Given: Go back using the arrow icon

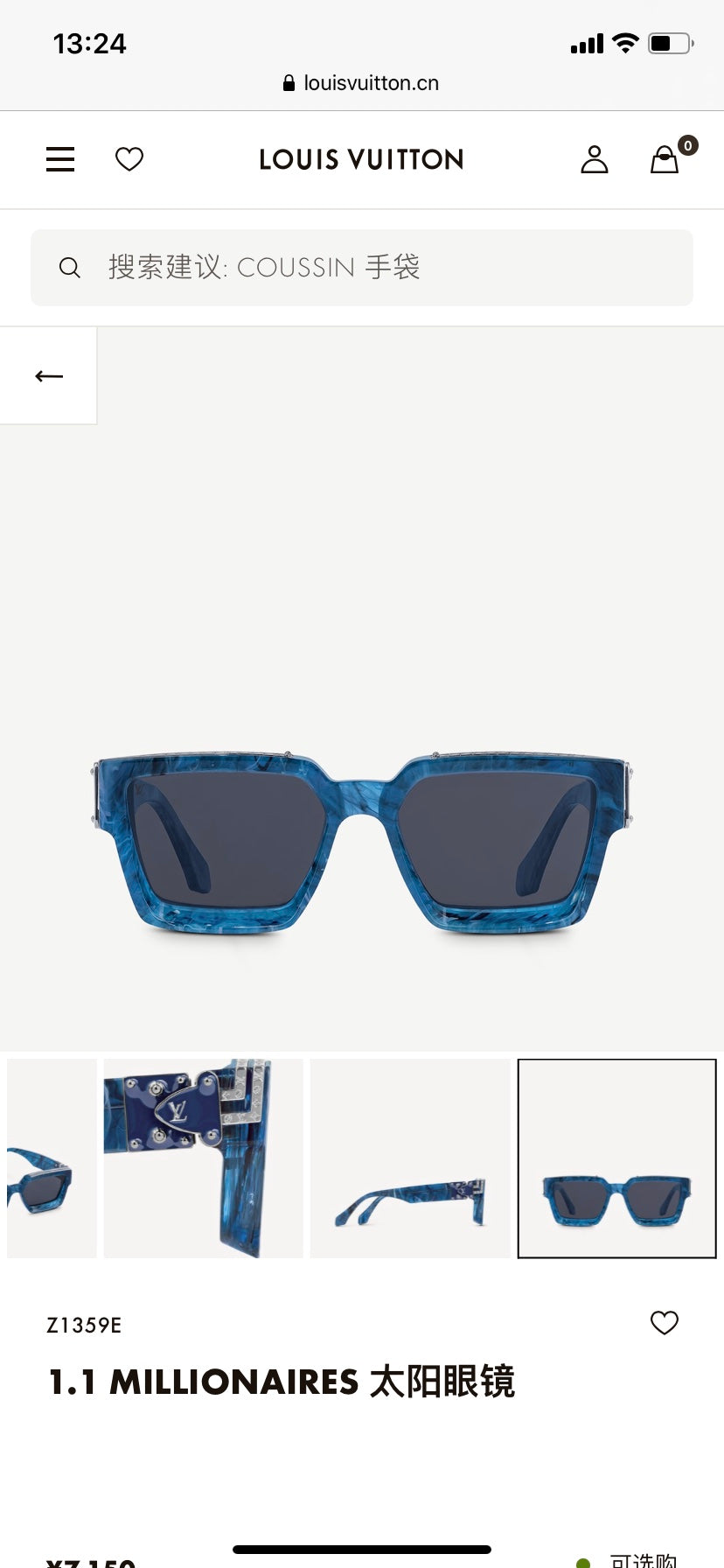Looking at the screenshot, I should [x=49, y=375].
